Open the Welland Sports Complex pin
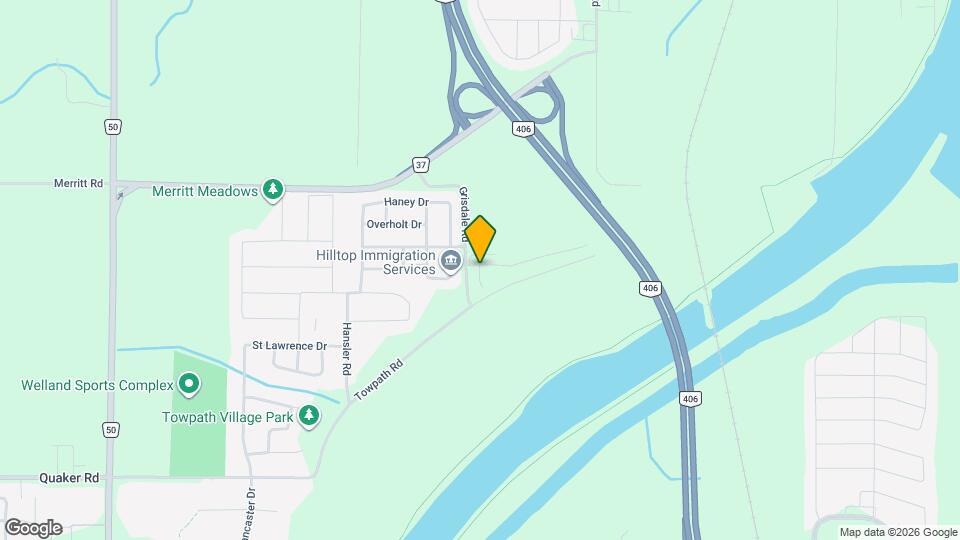 tap(189, 384)
